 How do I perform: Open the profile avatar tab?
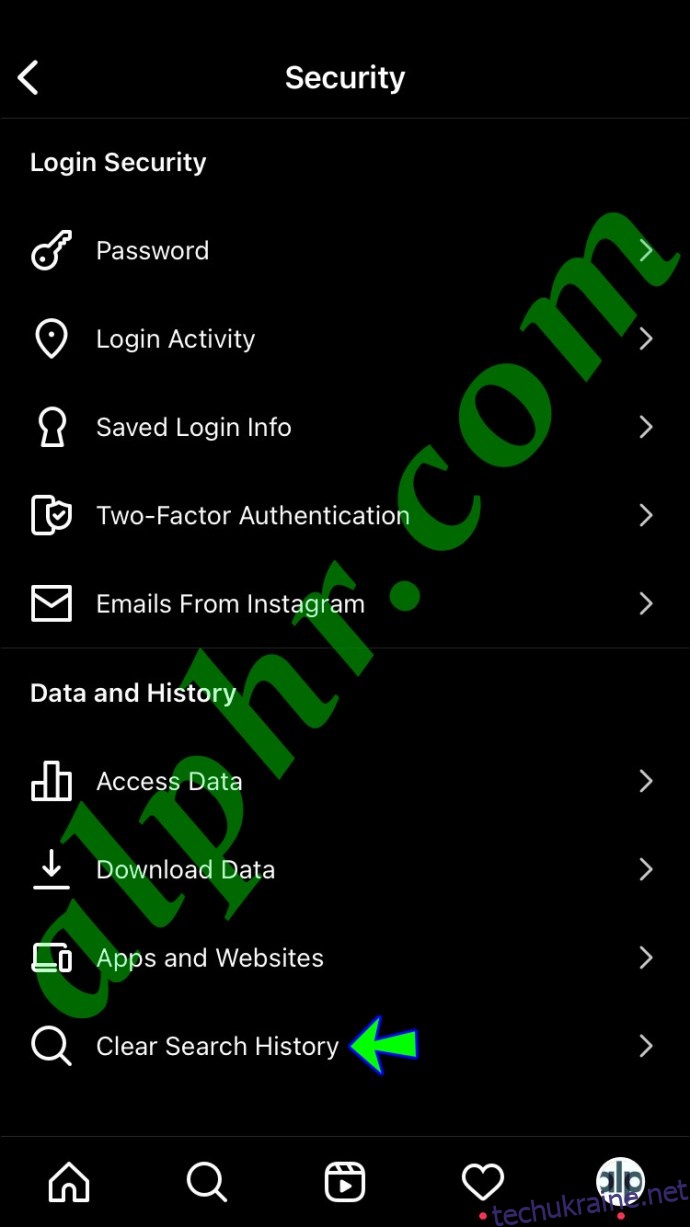point(620,1183)
